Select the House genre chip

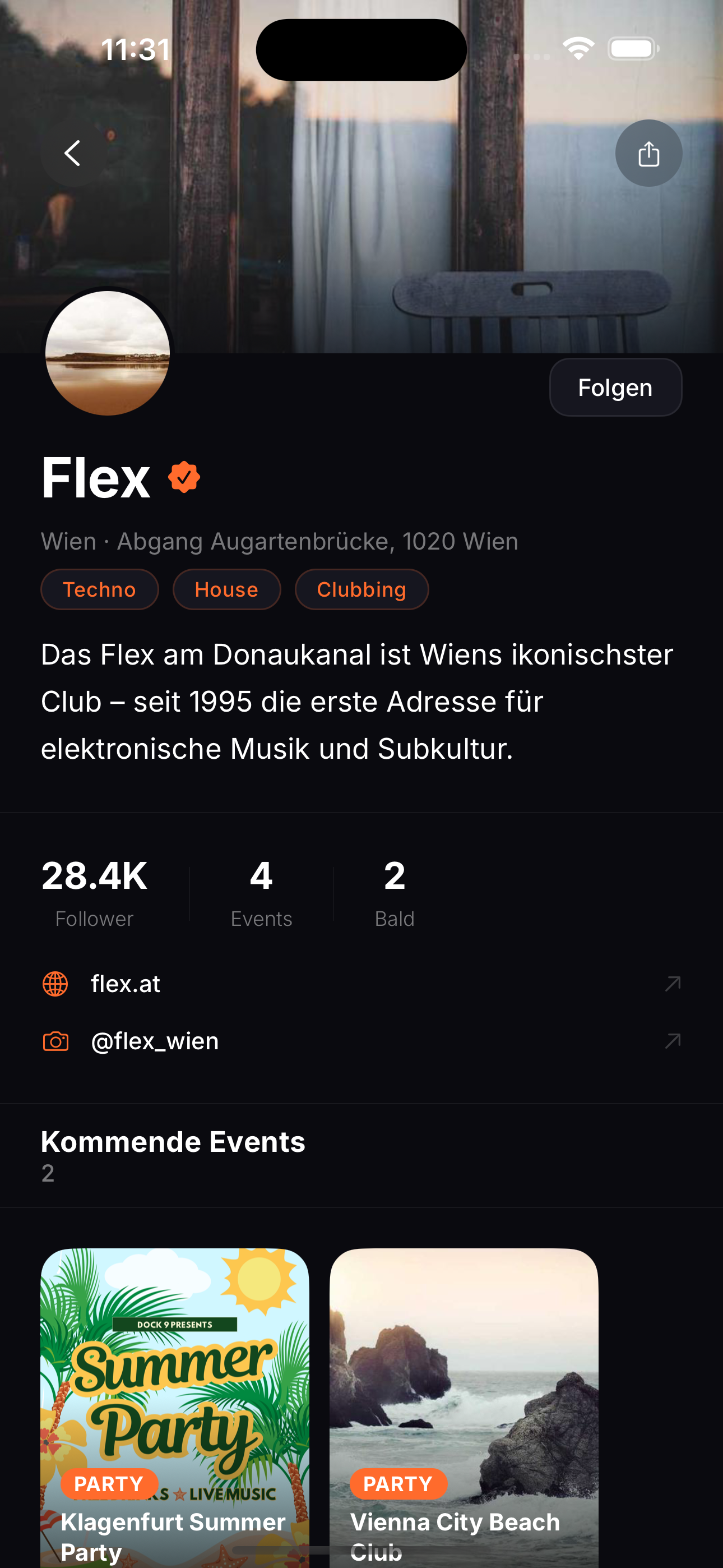[x=226, y=589]
